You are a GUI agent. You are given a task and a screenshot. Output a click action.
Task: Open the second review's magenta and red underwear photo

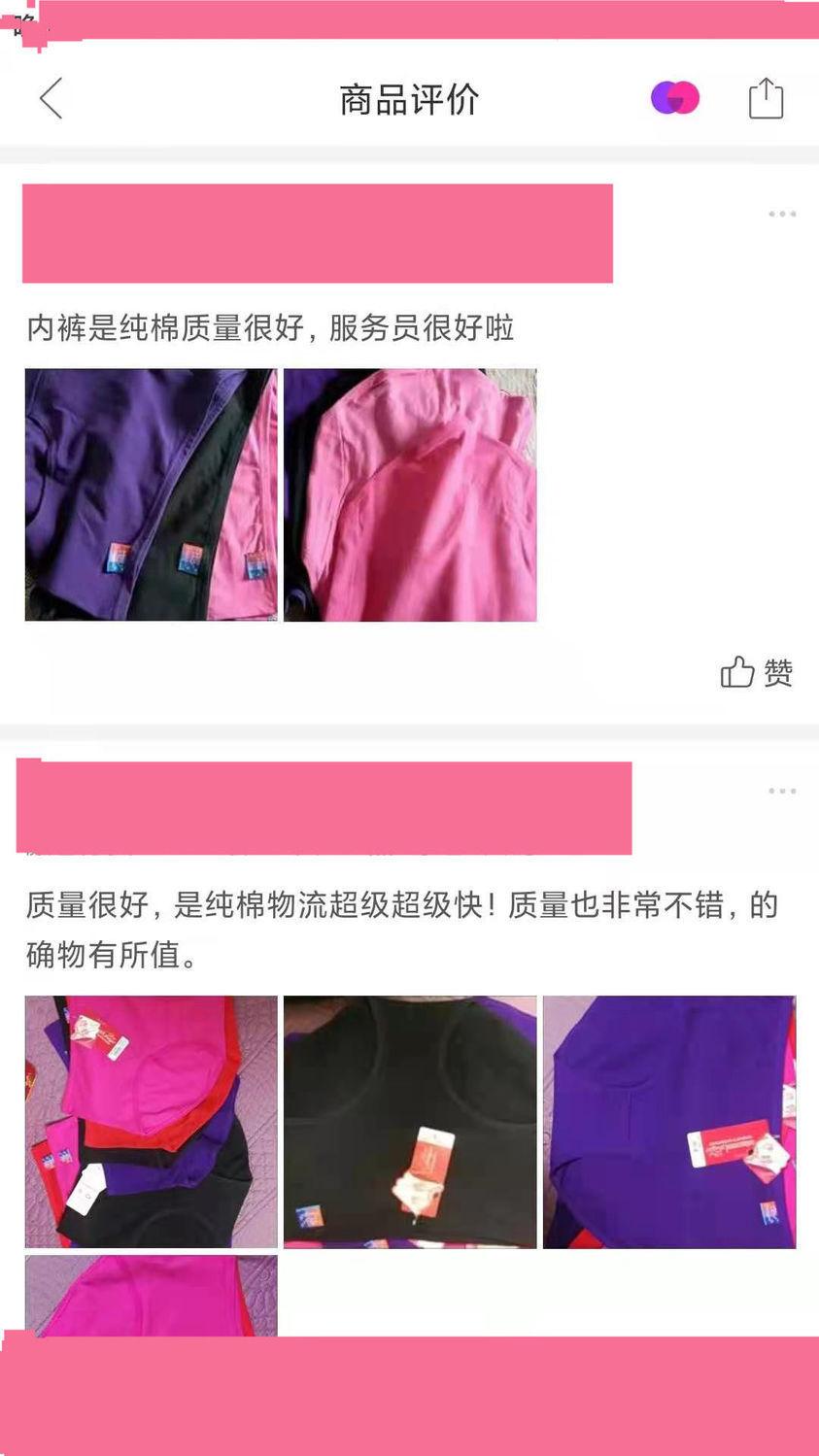pyautogui.click(x=151, y=1122)
